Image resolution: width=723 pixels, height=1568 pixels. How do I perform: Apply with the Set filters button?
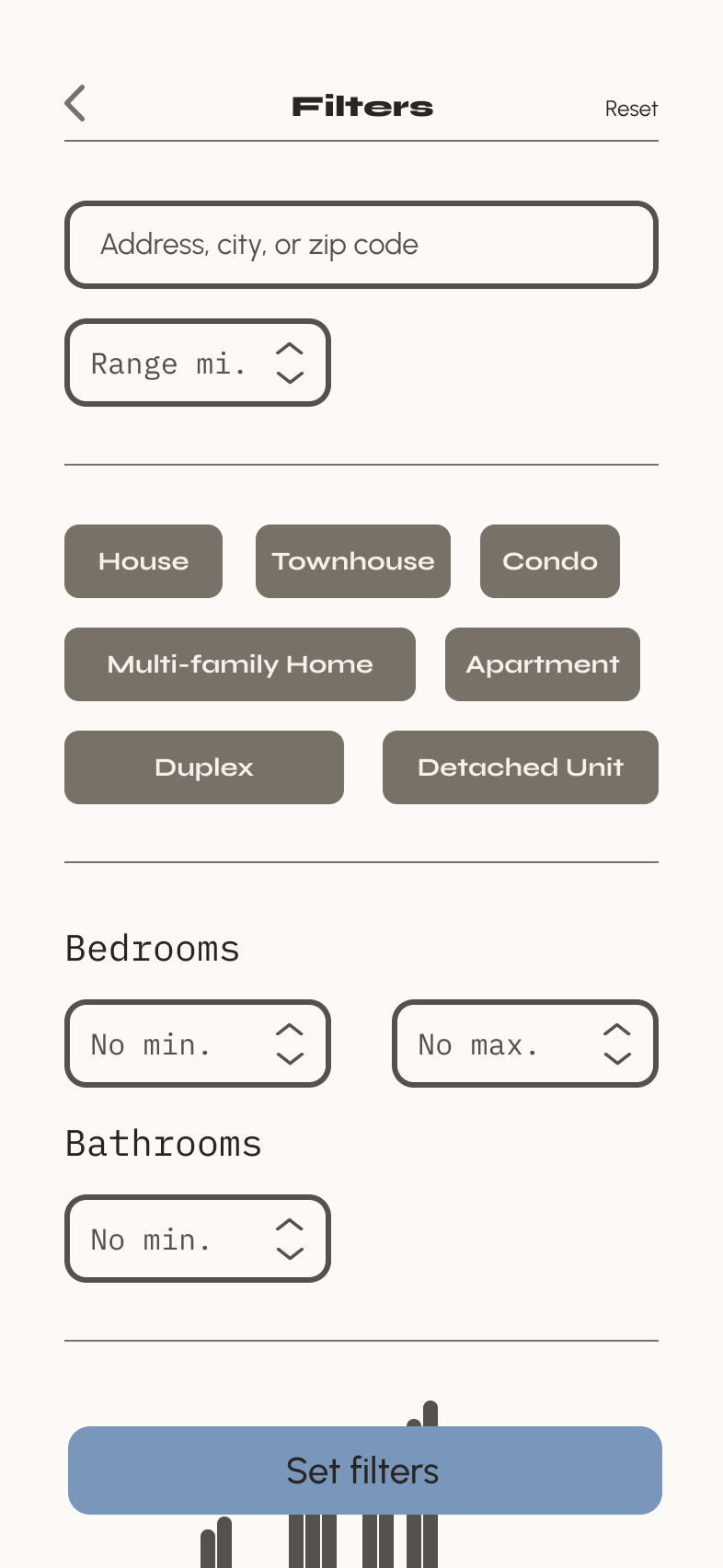(x=365, y=1470)
